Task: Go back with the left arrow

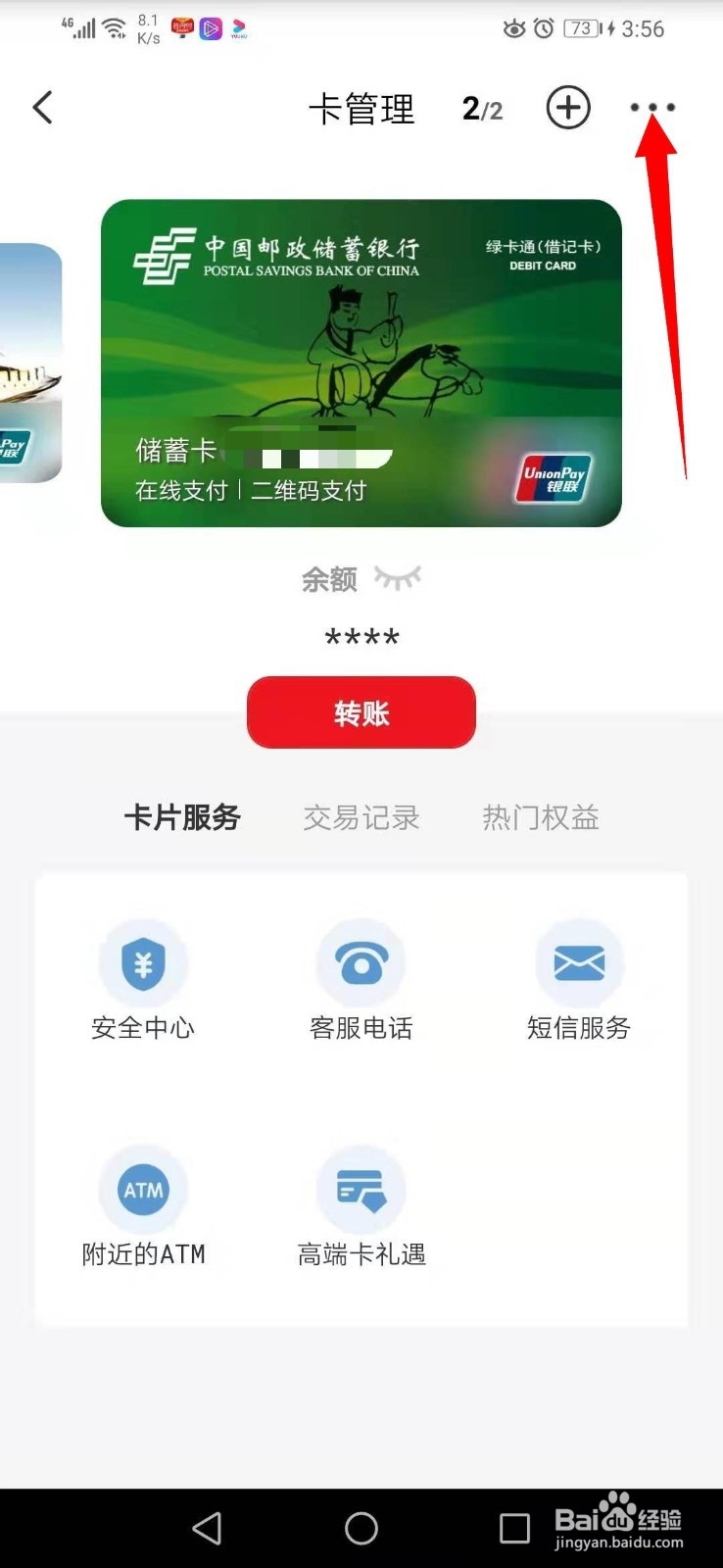Action: coord(42,108)
